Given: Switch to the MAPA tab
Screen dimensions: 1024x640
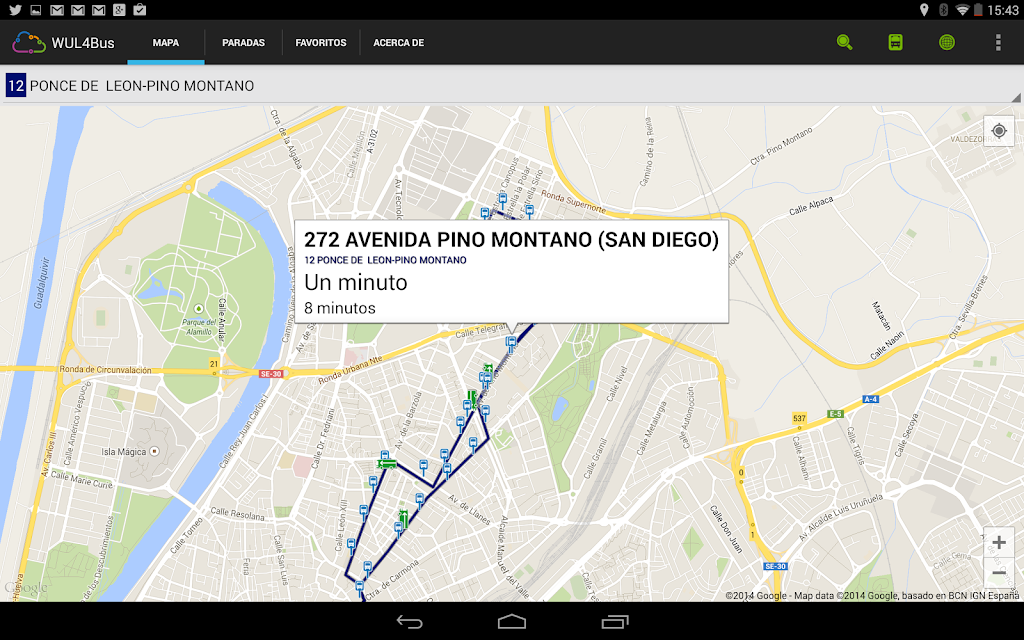Looking at the screenshot, I should 166,43.
